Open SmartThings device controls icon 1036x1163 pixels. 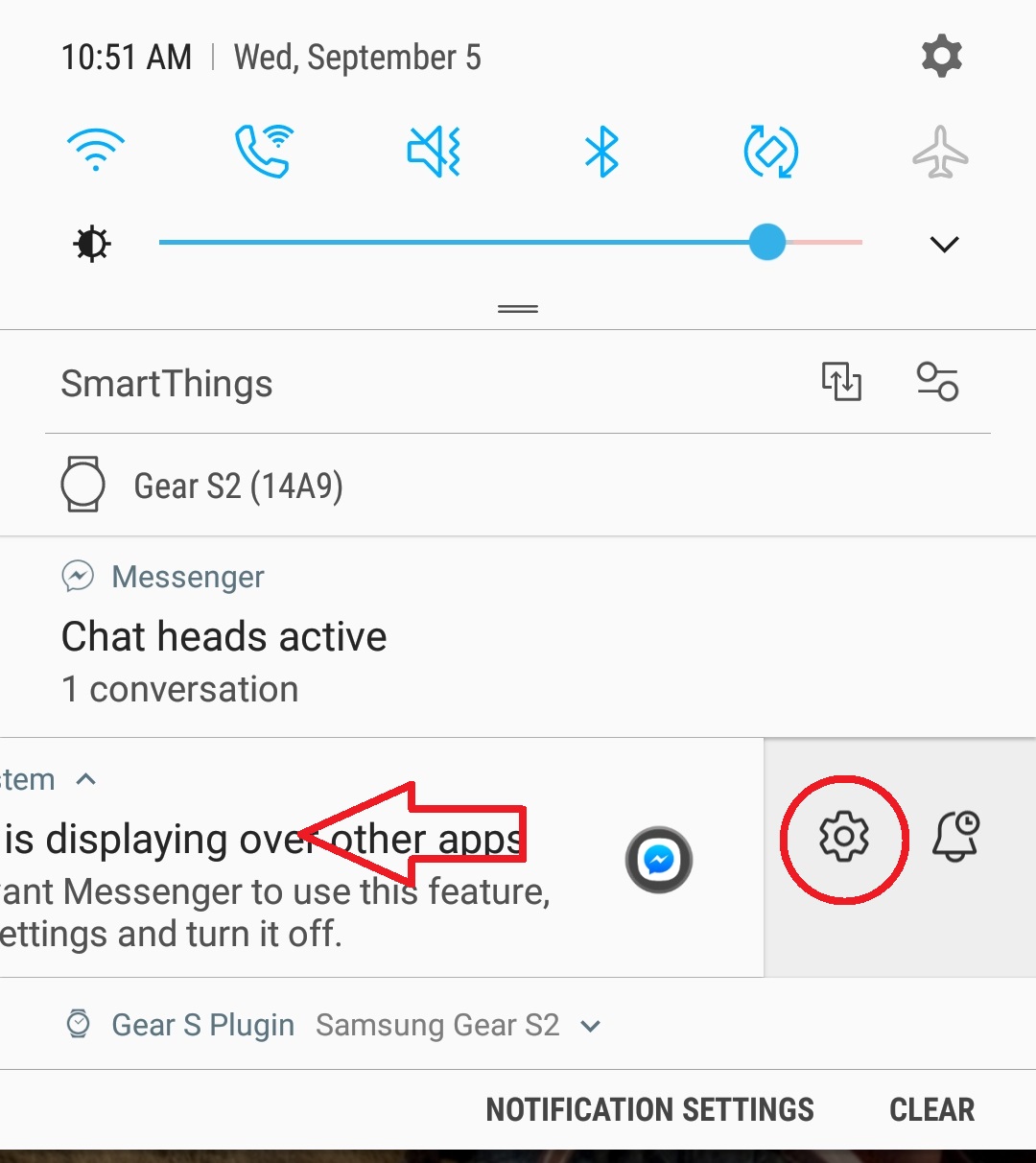point(937,382)
